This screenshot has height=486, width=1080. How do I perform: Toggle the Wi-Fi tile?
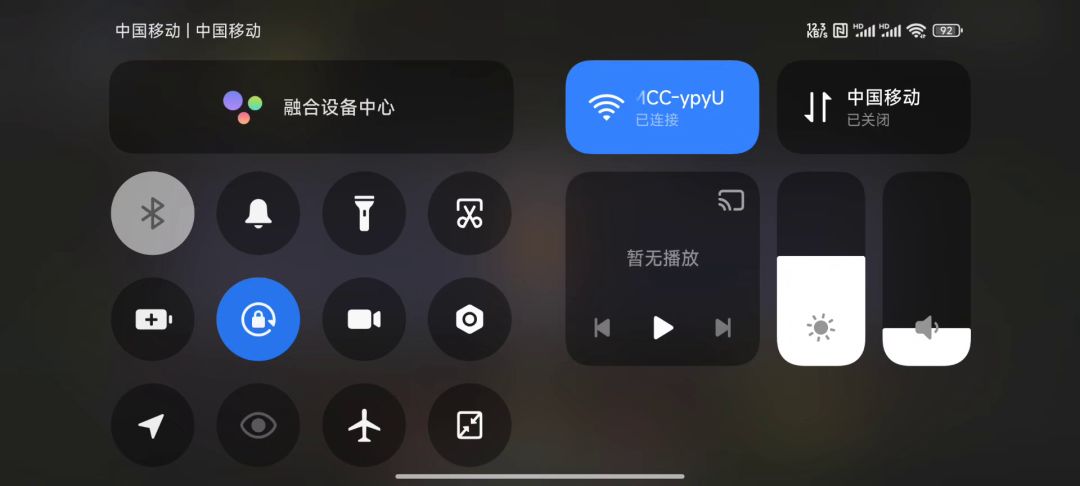tap(662, 107)
